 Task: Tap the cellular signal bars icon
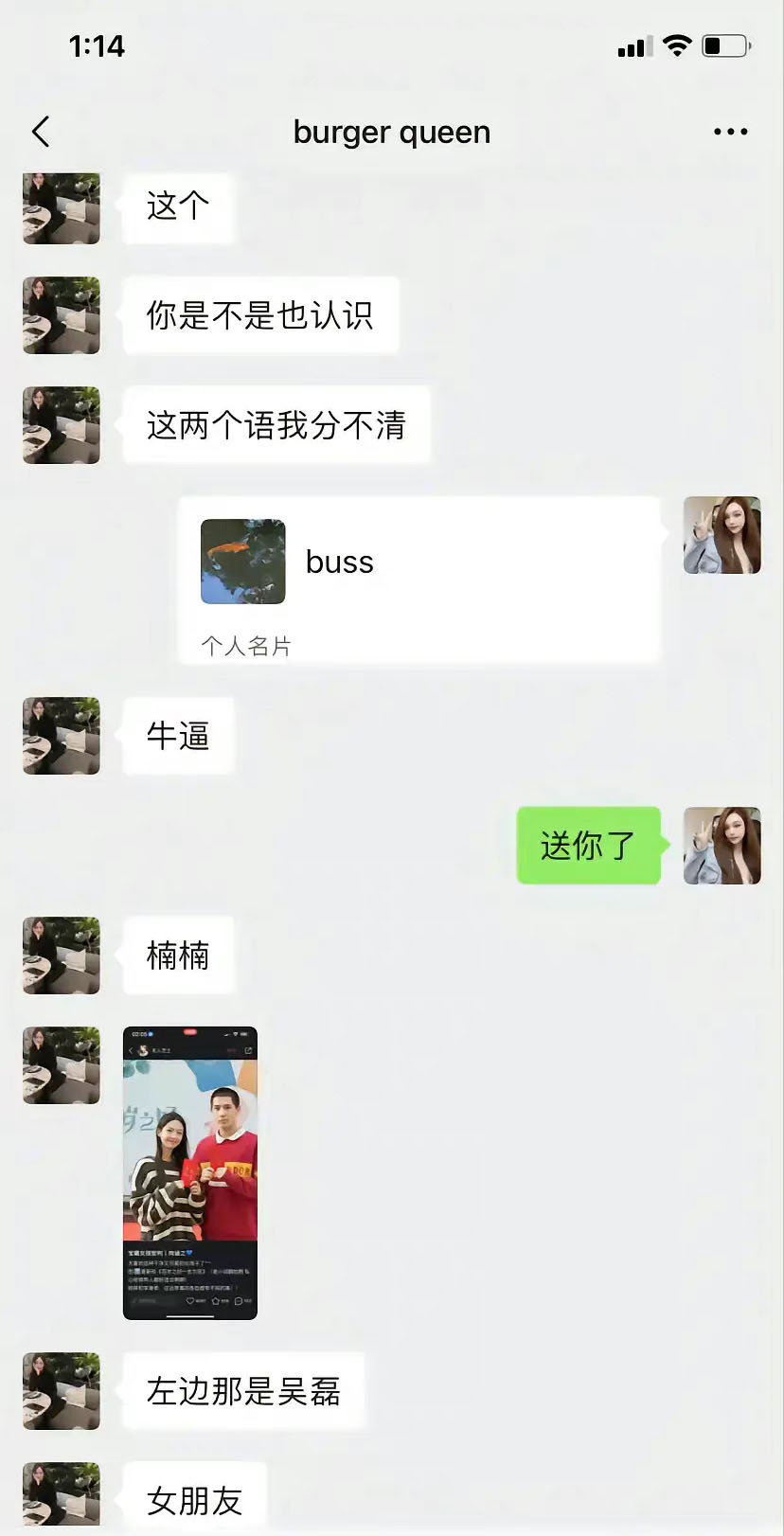pos(633,45)
